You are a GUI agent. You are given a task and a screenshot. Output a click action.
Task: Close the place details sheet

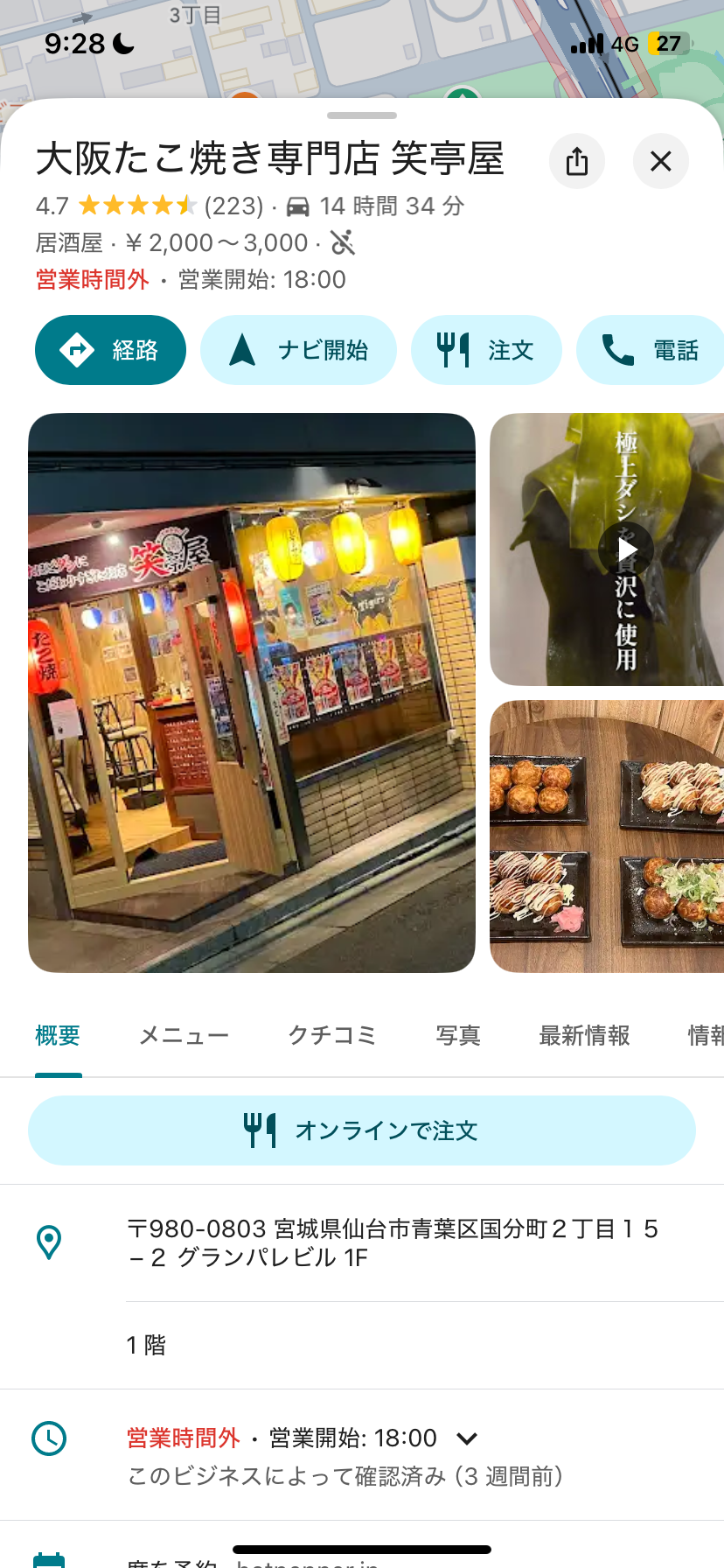coord(660,161)
